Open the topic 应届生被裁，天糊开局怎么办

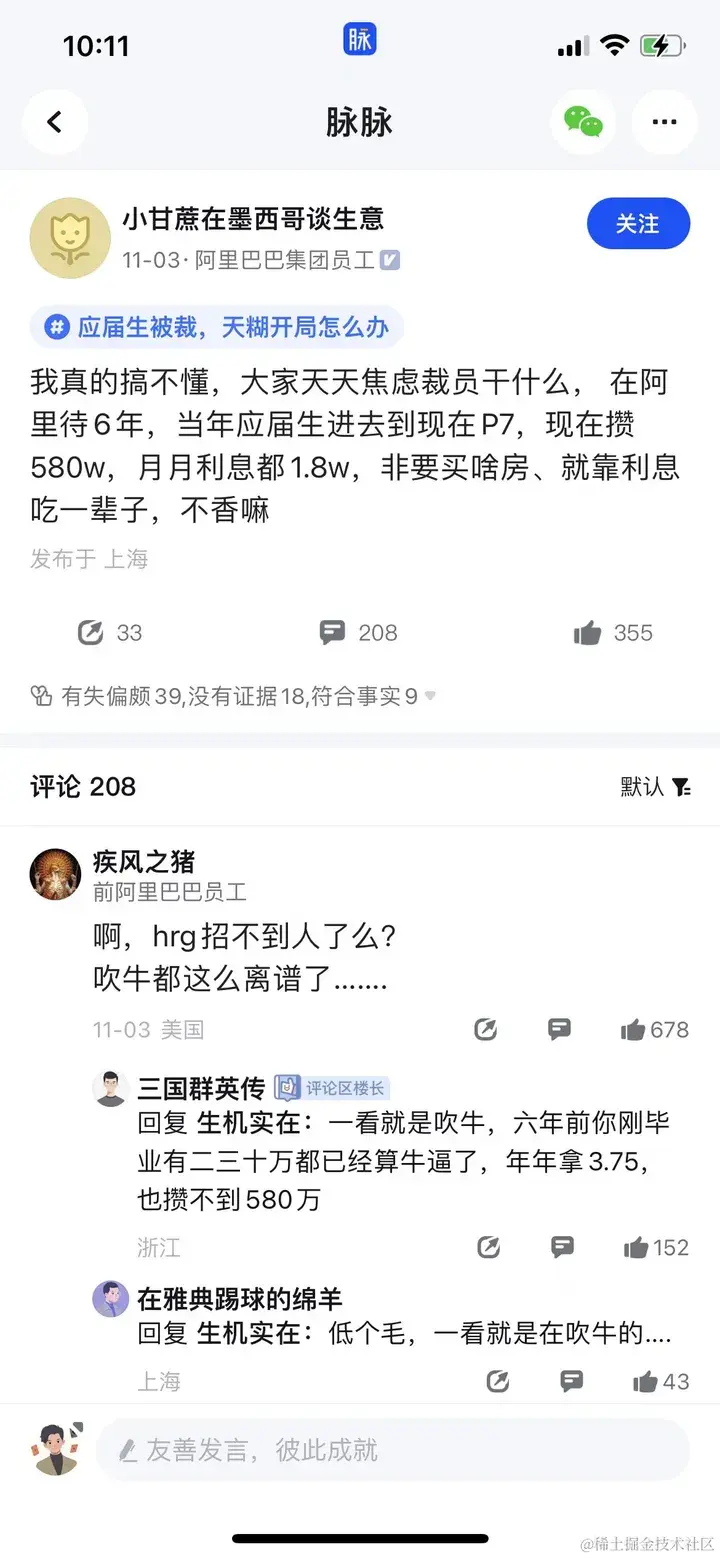(217, 327)
